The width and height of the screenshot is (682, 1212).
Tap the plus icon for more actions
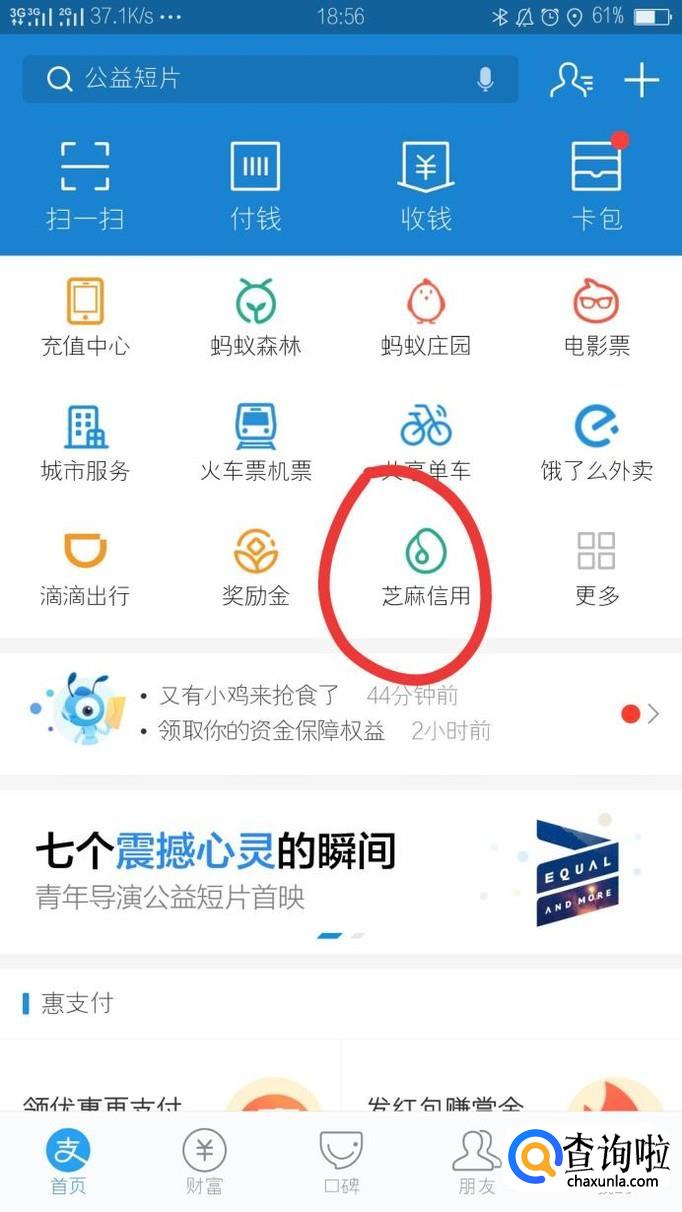641,80
